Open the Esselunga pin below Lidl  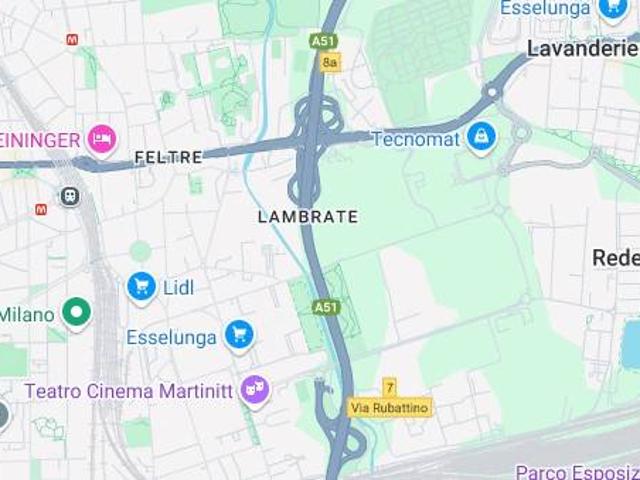tap(239, 335)
